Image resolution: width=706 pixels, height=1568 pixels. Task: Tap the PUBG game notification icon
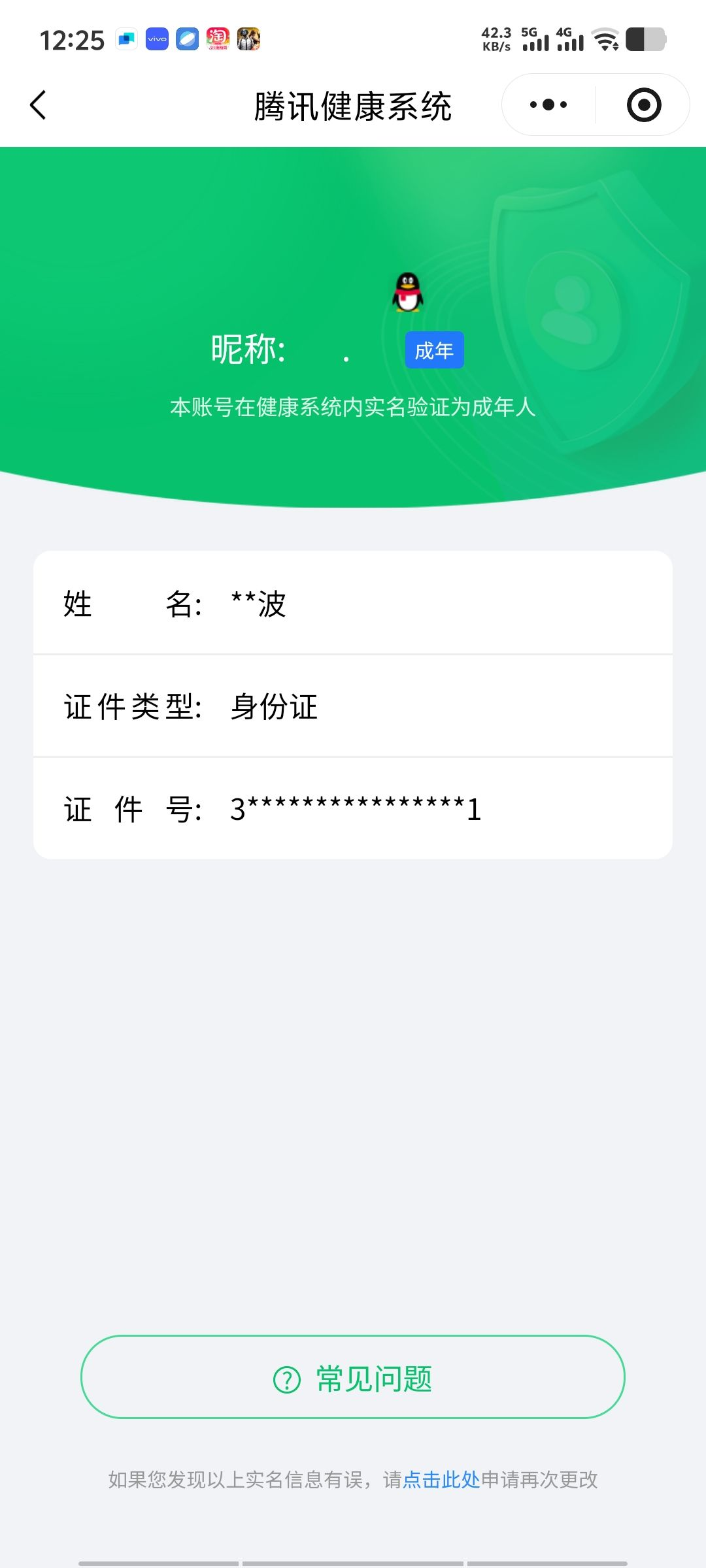coord(250,39)
